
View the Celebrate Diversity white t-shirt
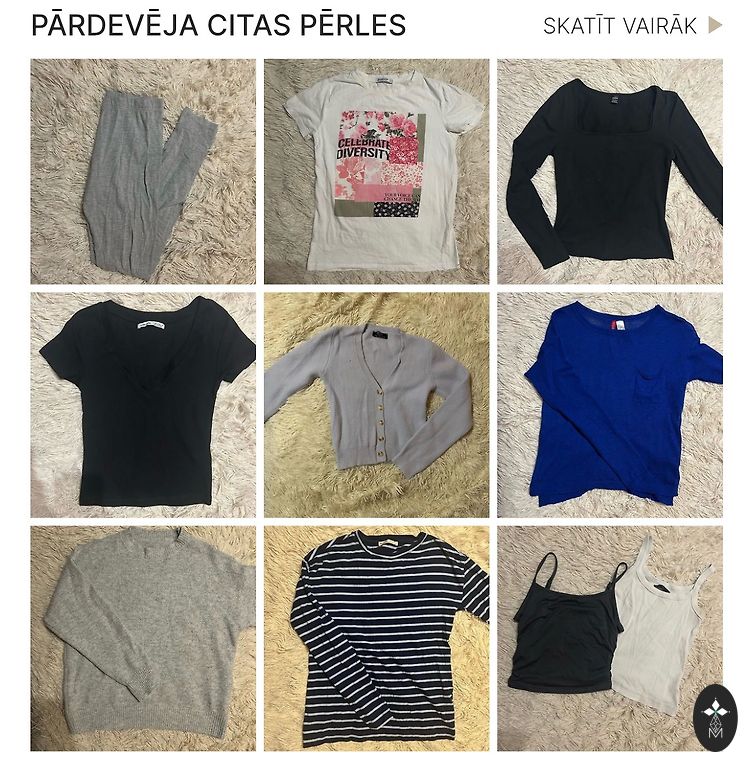pyautogui.click(x=376, y=171)
